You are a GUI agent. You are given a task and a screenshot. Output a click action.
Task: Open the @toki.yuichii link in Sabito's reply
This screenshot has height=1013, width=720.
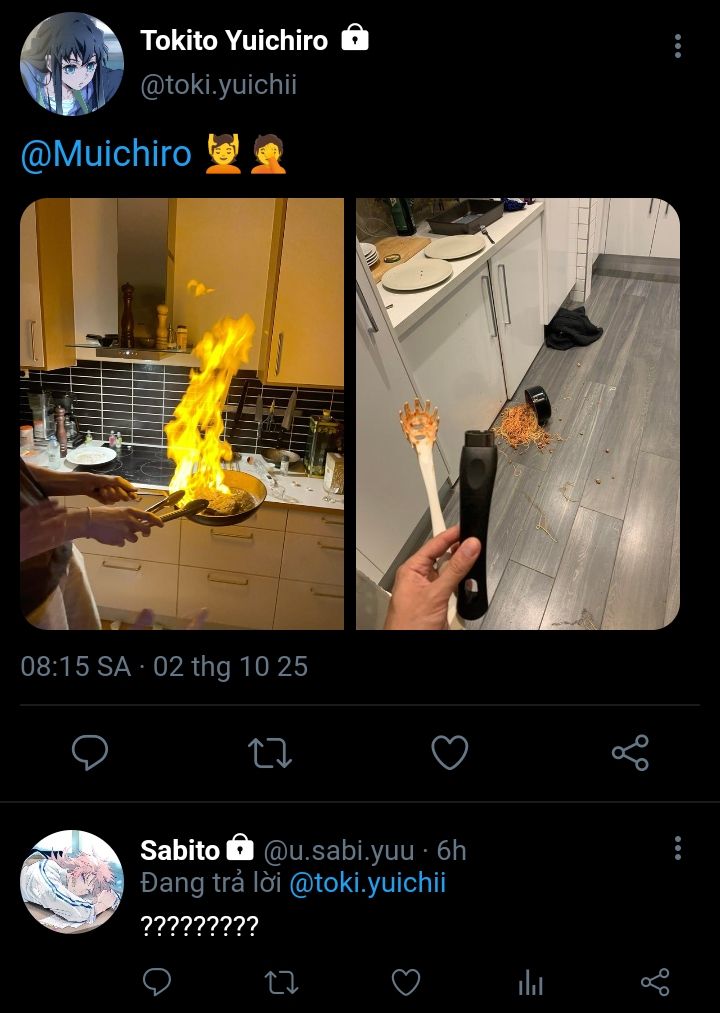point(367,883)
